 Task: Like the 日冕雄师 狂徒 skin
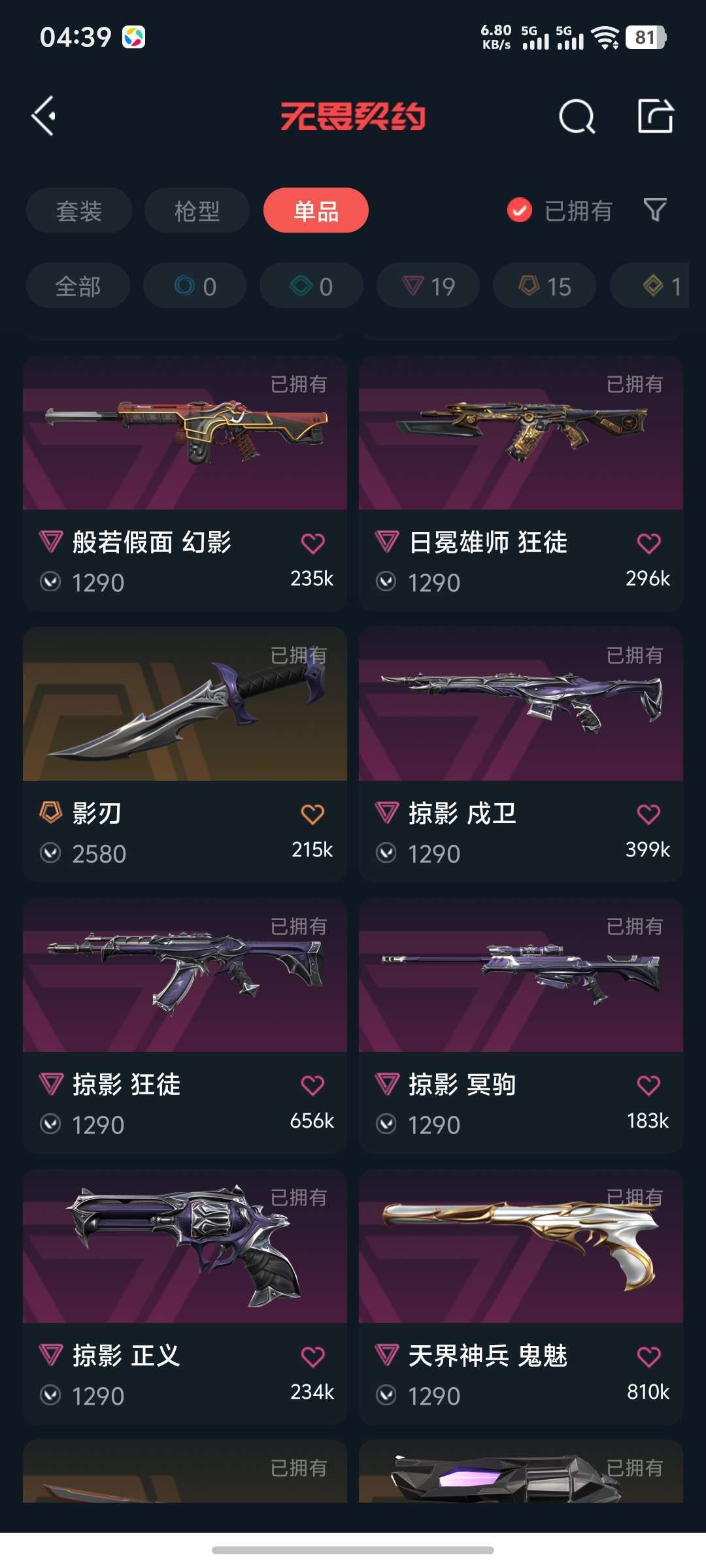tap(648, 544)
